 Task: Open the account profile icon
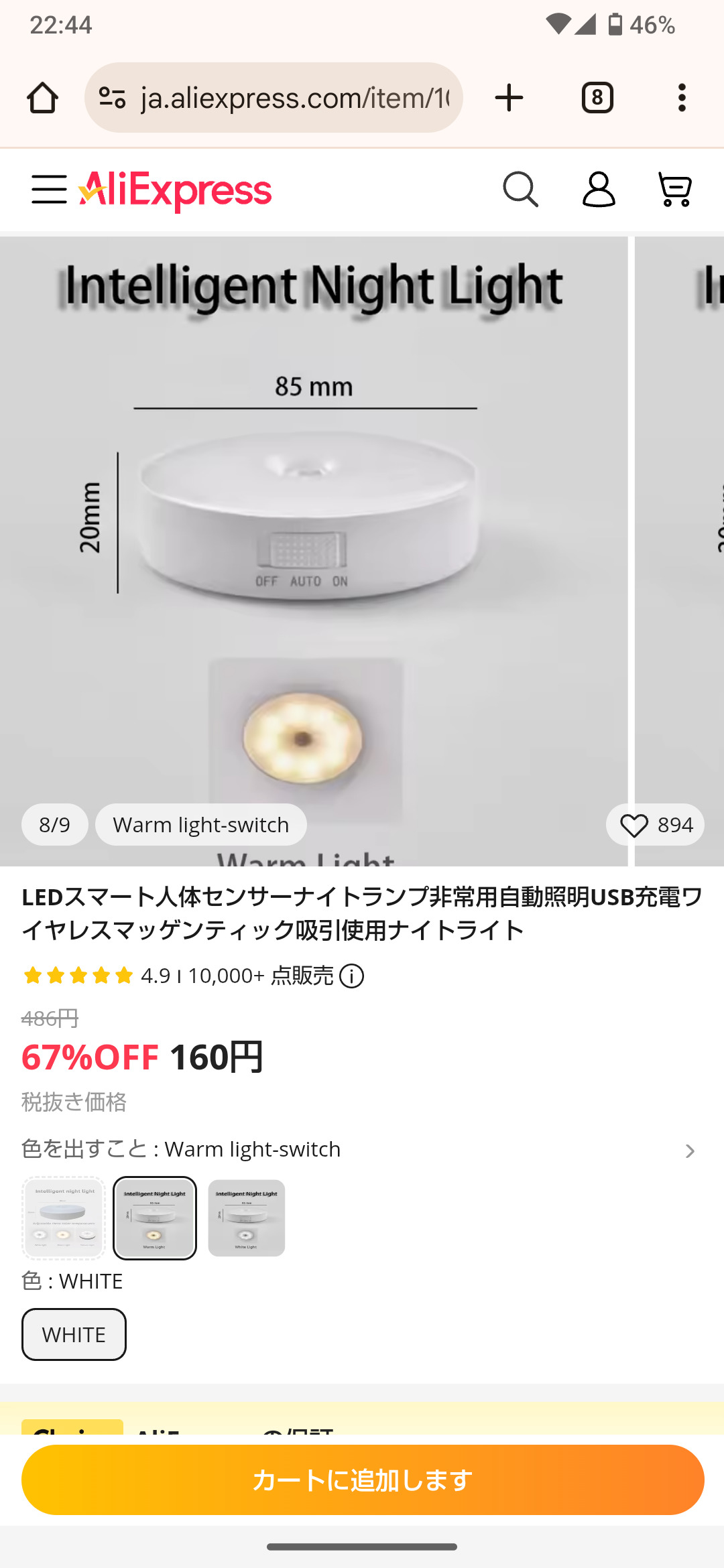[x=599, y=190]
